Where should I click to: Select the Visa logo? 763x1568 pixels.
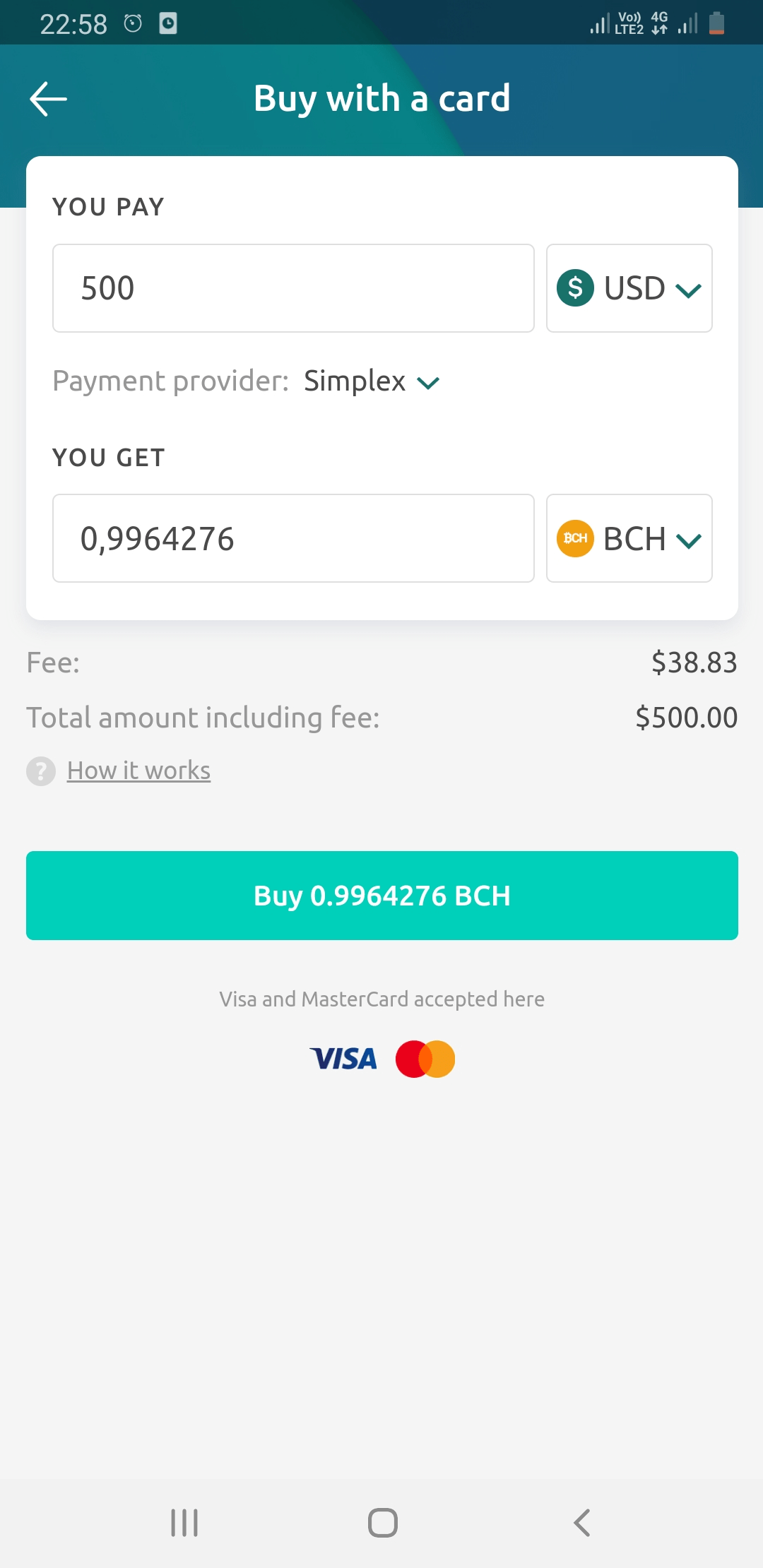[x=343, y=1057]
